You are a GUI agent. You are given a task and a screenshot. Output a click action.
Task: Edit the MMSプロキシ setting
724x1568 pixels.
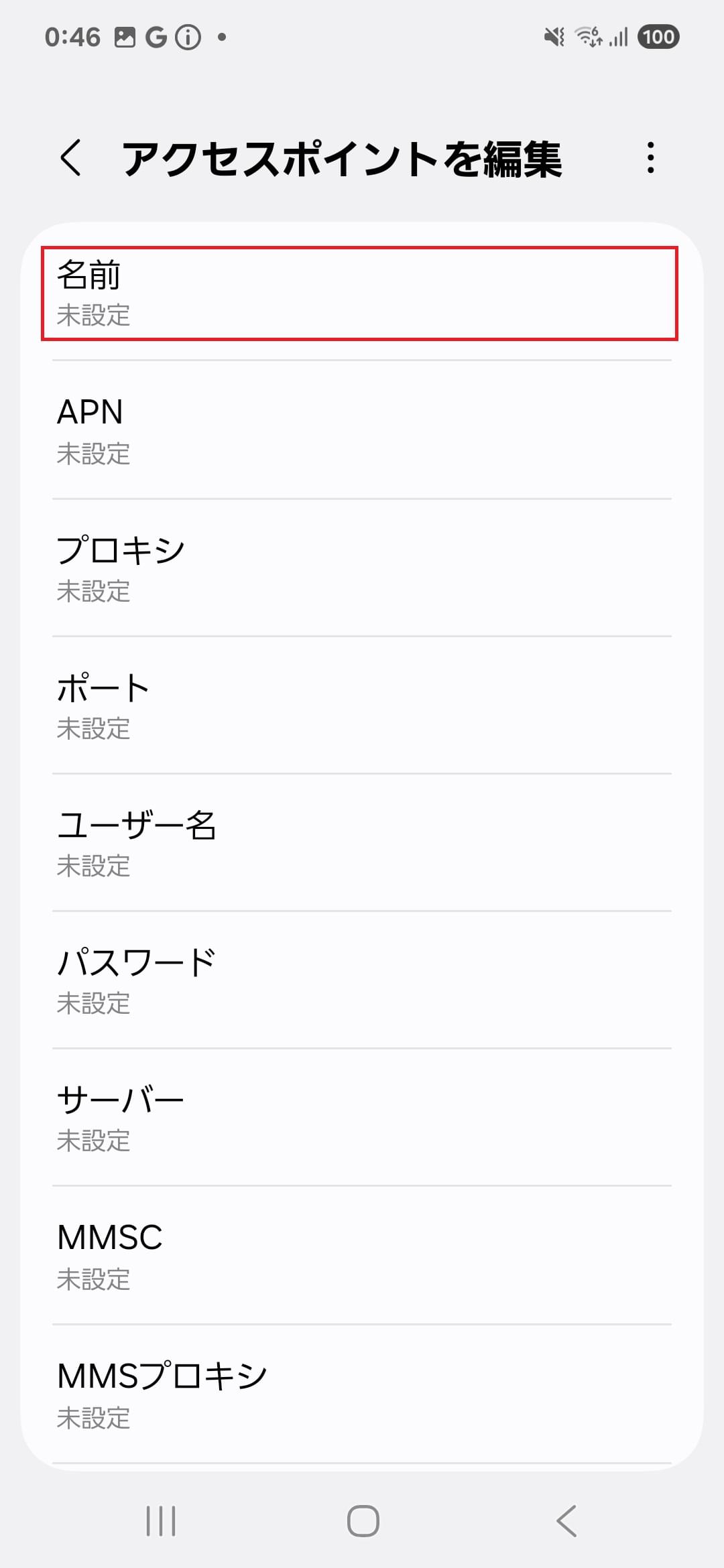click(x=362, y=1394)
